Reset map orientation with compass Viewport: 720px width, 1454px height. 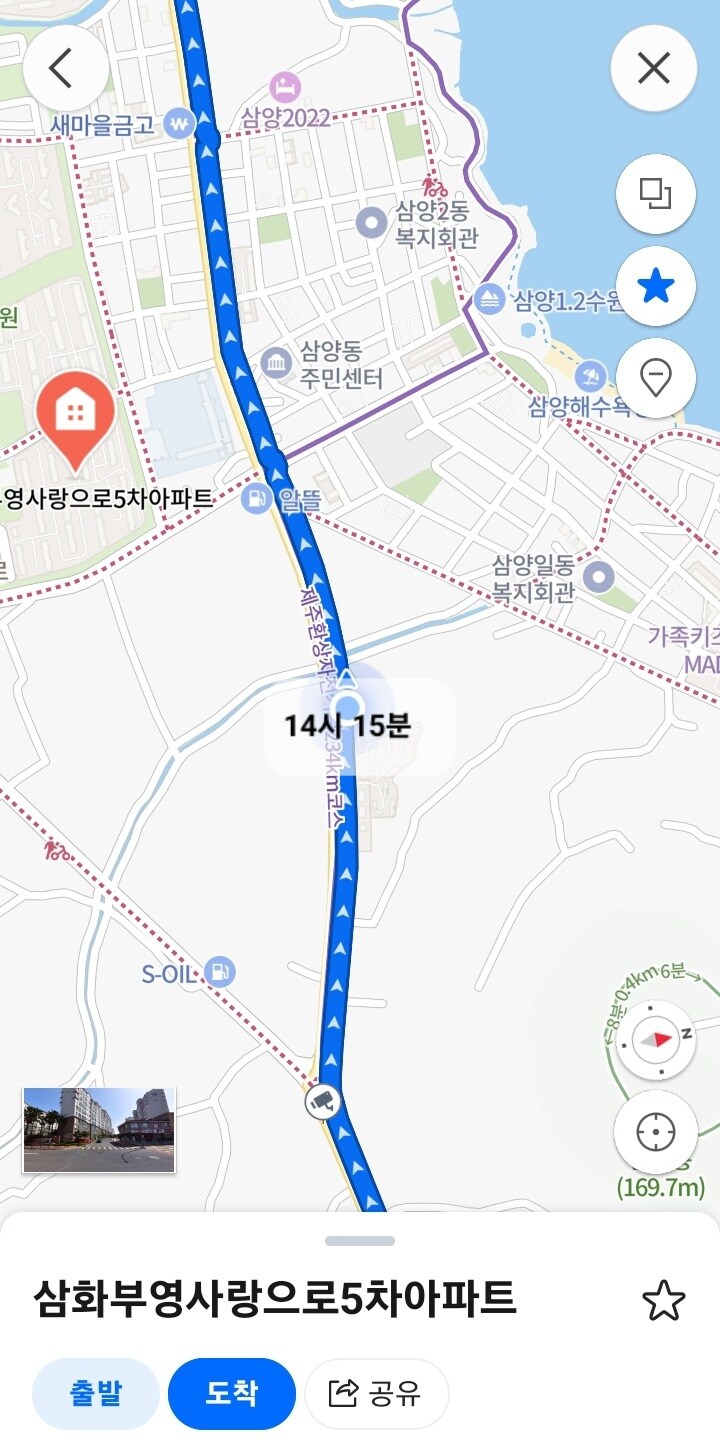(657, 1038)
